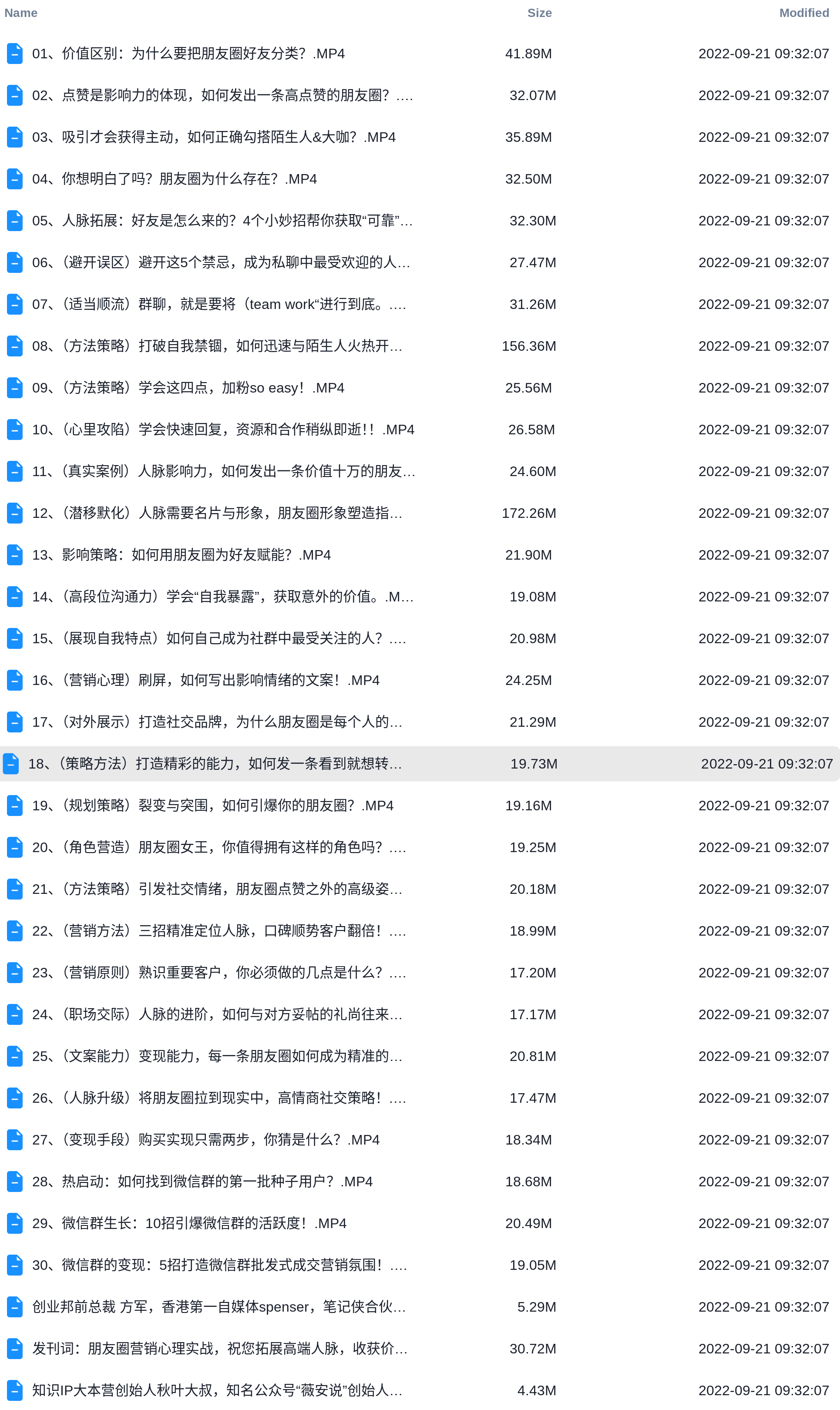Open file 25、(文案能力) 变现能力
The width and height of the screenshot is (840, 1410).
point(217,1056)
